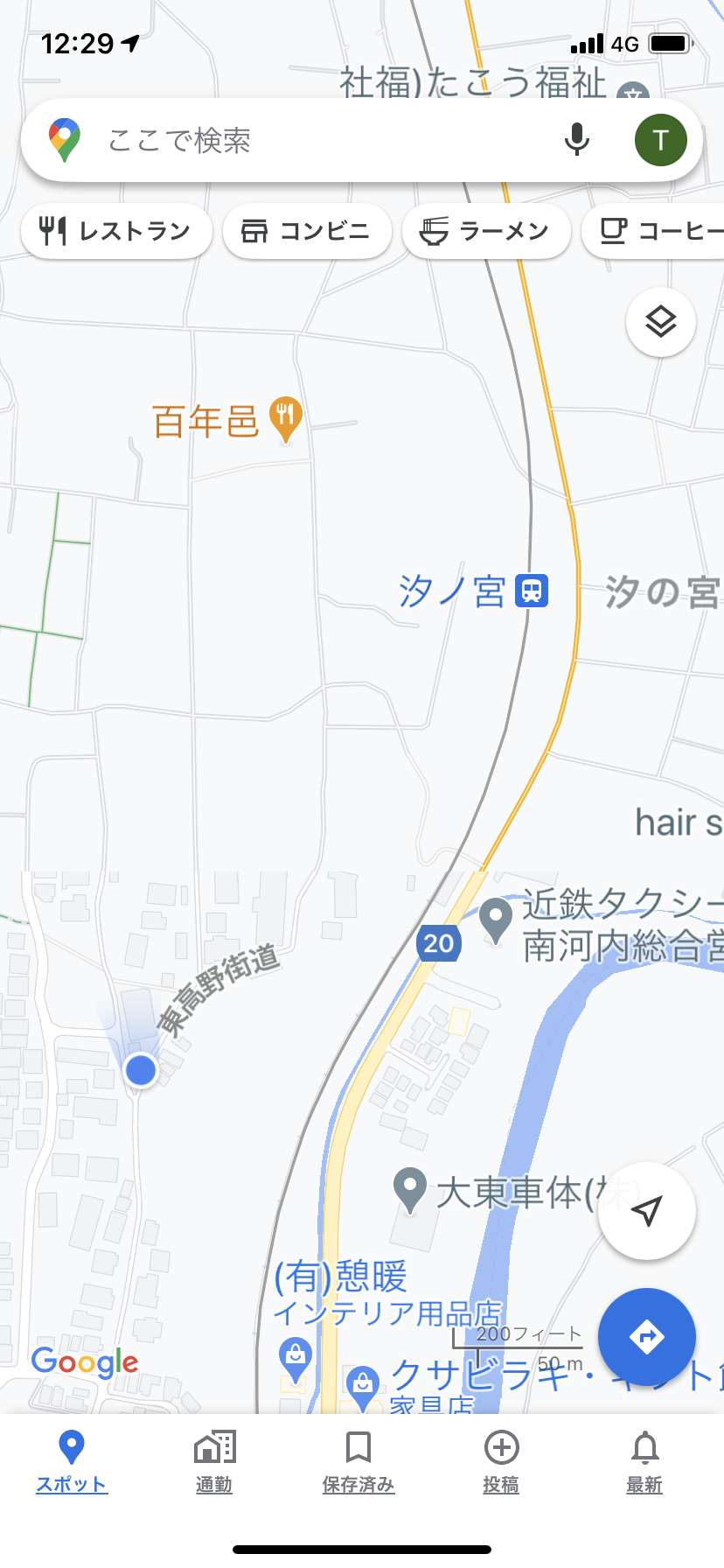Open the map layers button

pos(661,322)
